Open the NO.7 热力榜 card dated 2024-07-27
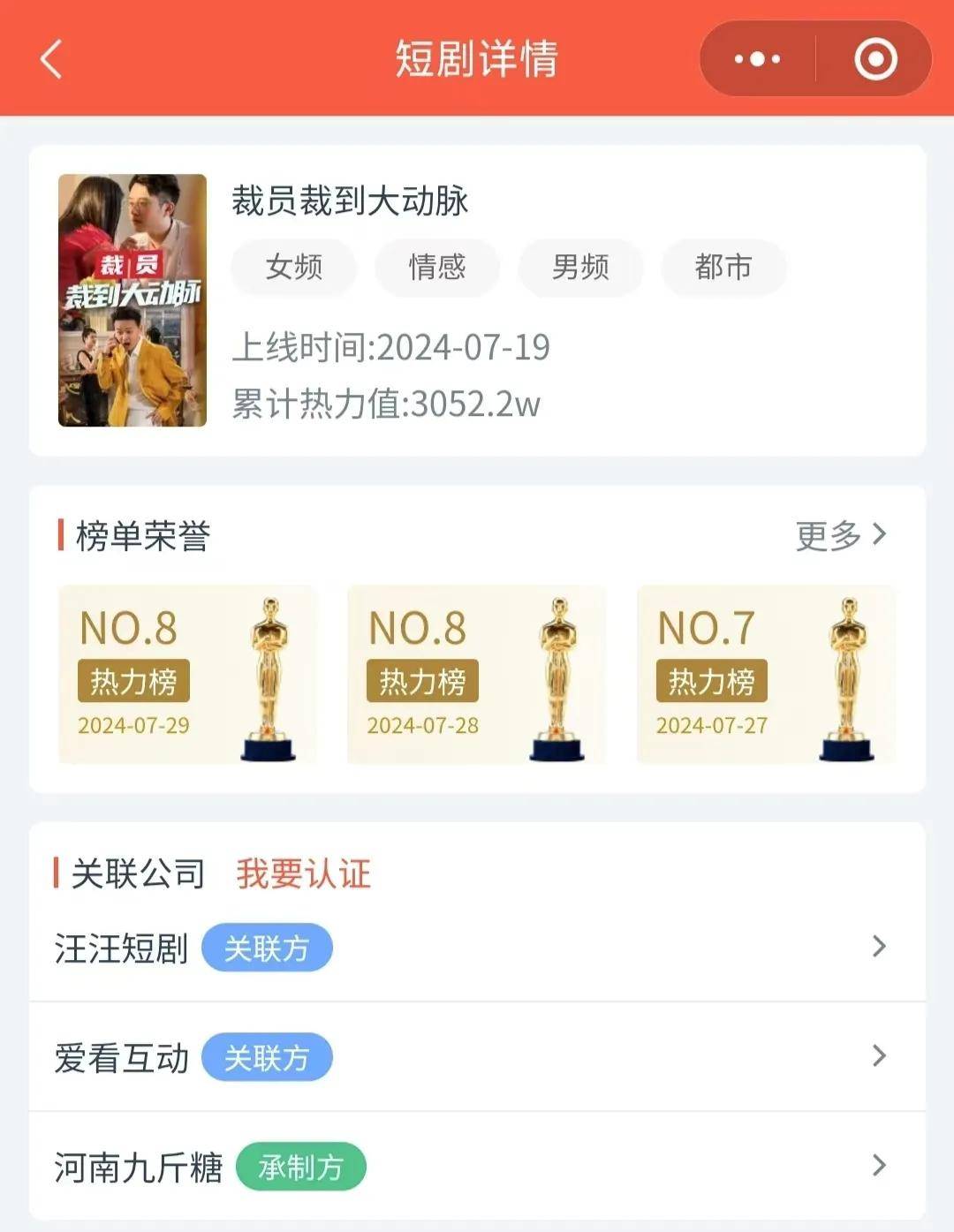This screenshot has height=1232, width=954. (766, 675)
